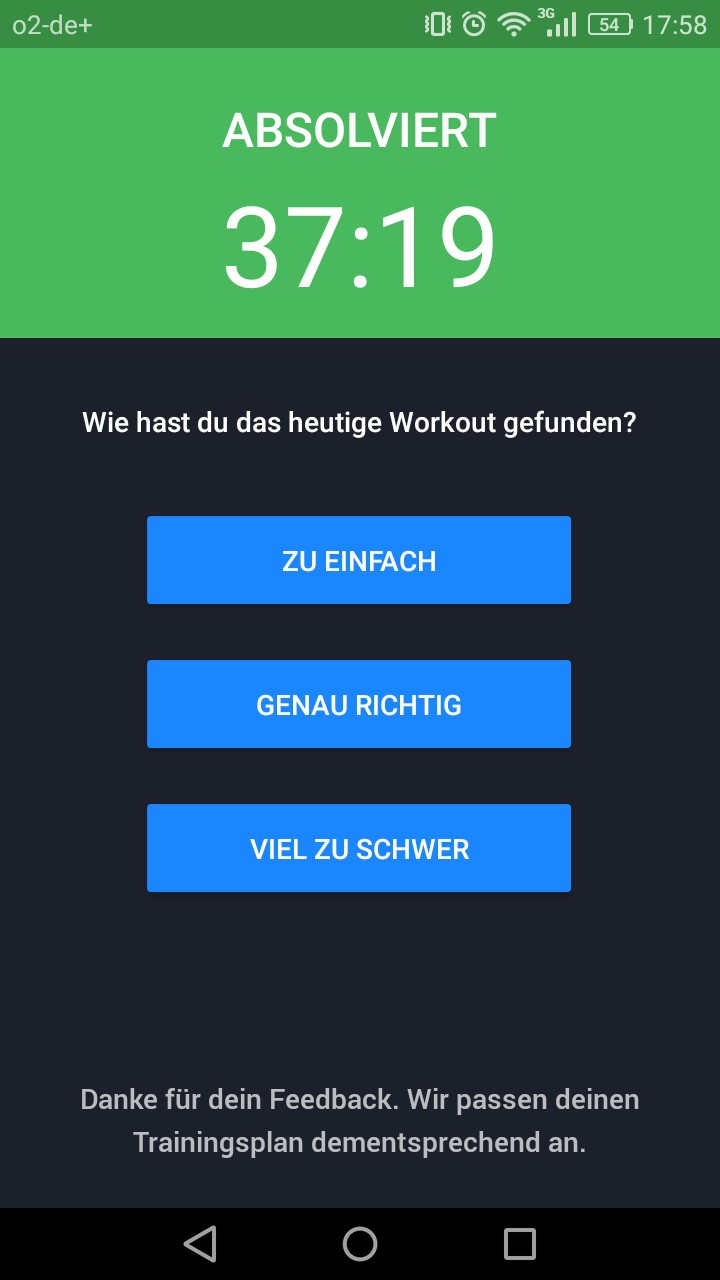Choose VIEL ZU SCHWER feedback option
720x1280 pixels.
pyautogui.click(x=359, y=848)
